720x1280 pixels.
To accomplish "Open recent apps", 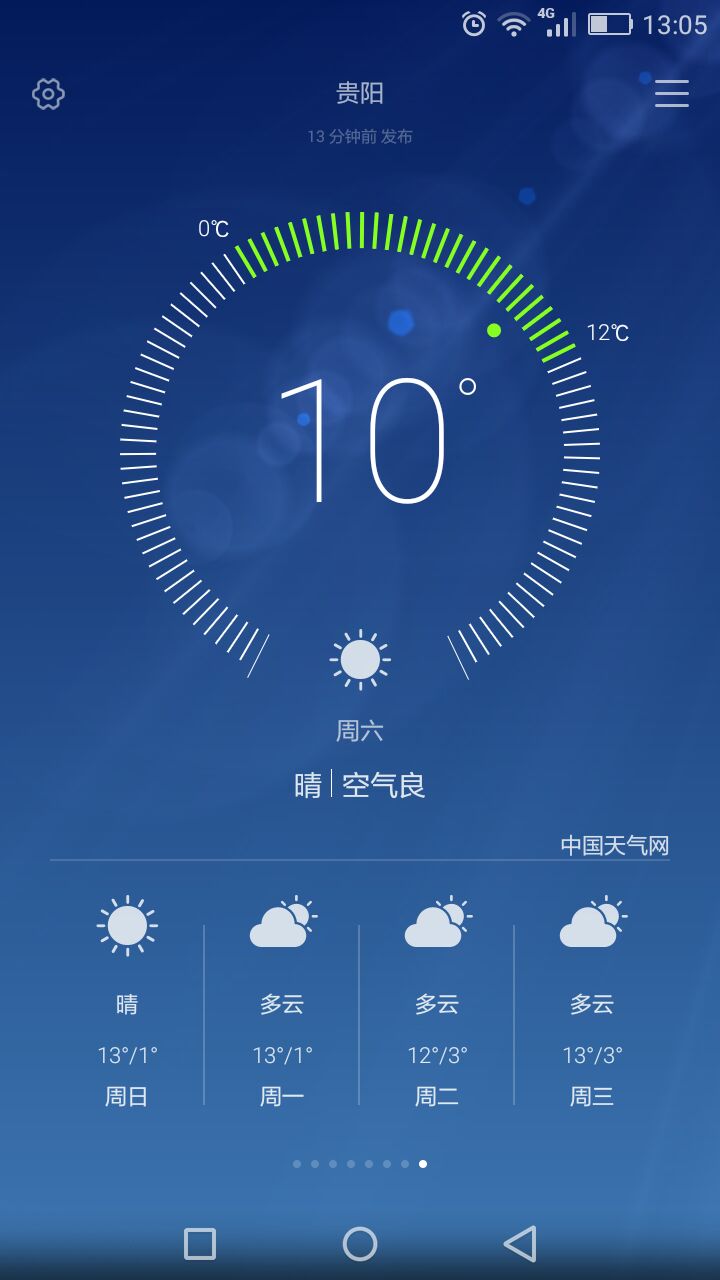I will tap(200, 1244).
